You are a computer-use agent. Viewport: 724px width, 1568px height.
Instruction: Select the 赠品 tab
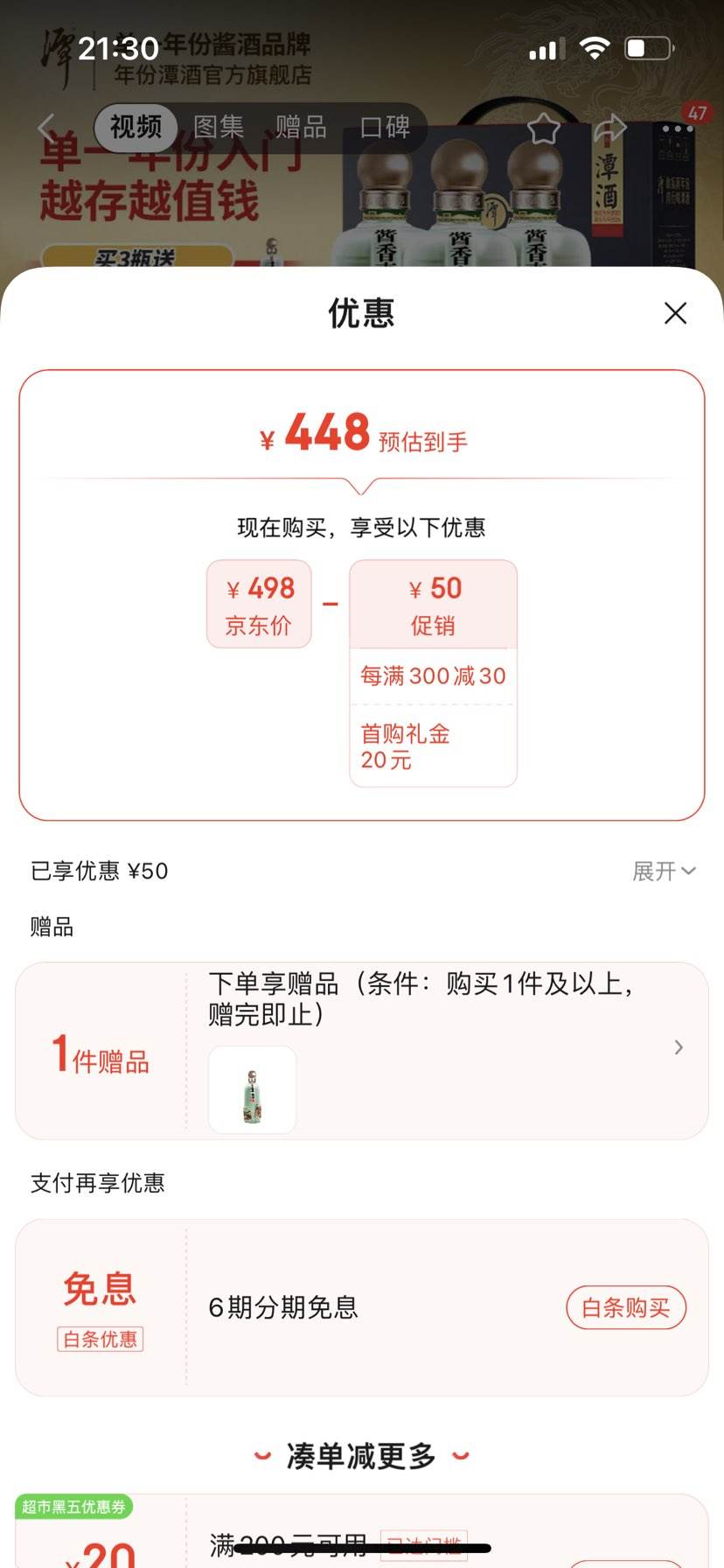tap(302, 128)
